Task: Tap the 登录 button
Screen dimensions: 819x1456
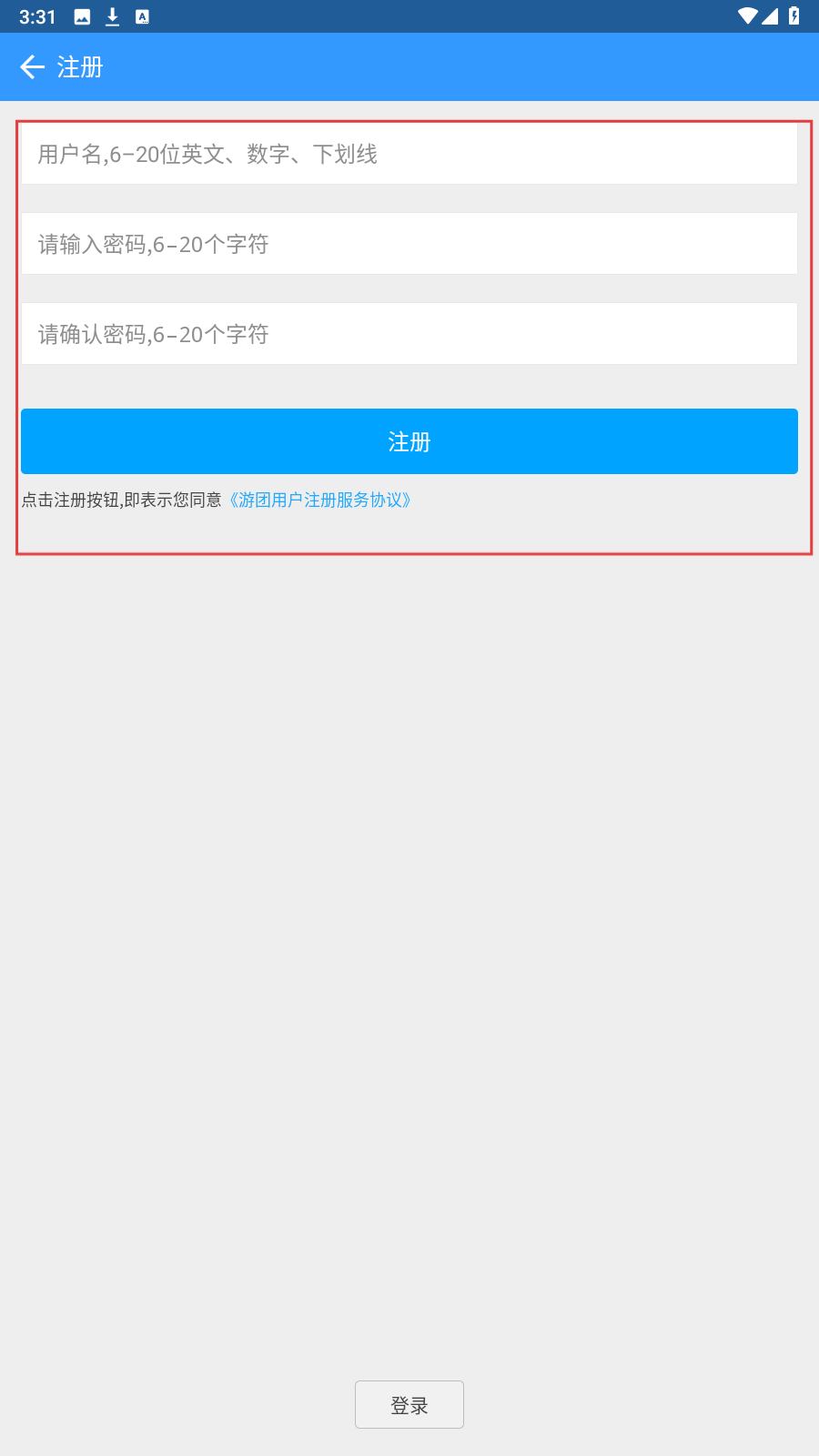Action: tap(409, 1405)
